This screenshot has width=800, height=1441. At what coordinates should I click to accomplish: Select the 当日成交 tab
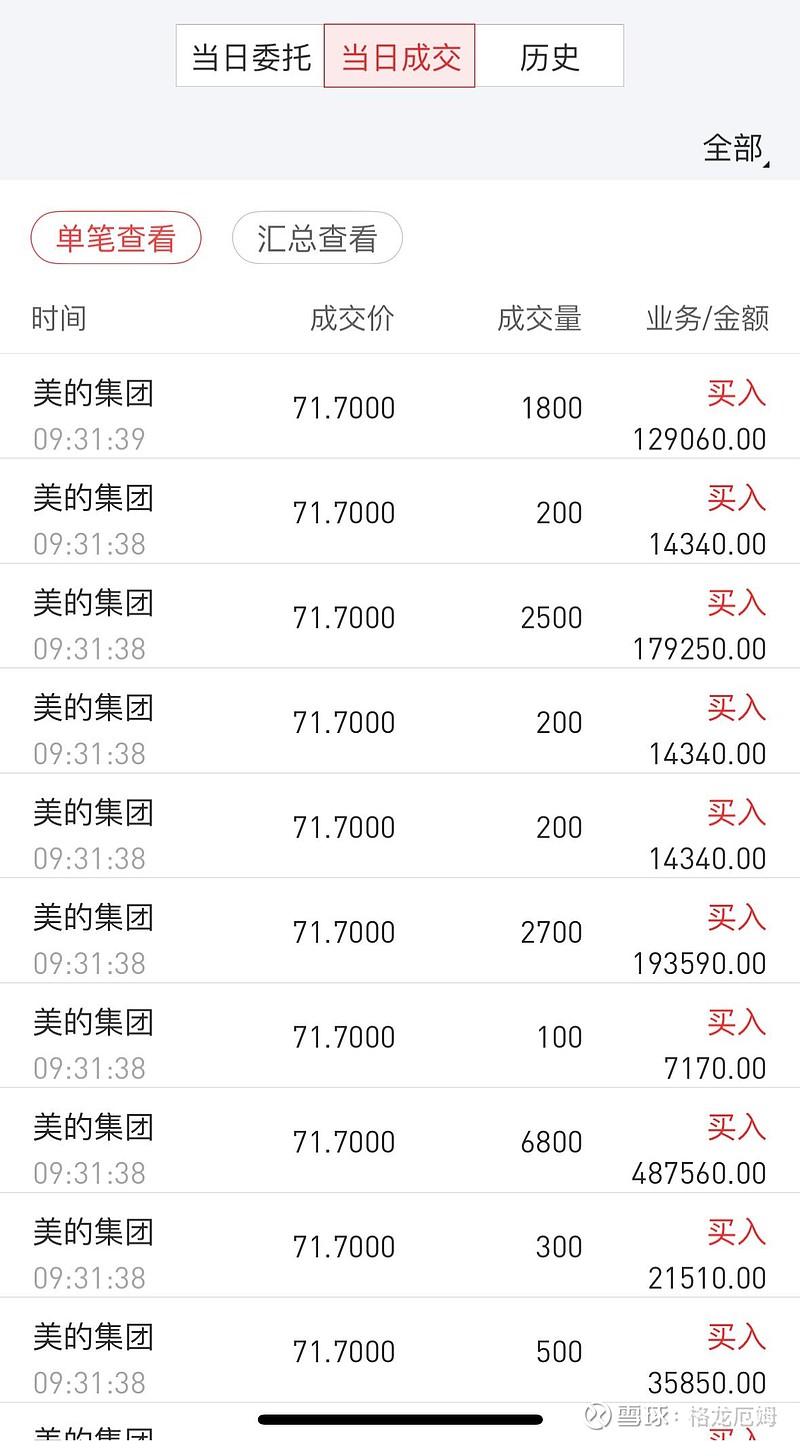pyautogui.click(x=400, y=56)
